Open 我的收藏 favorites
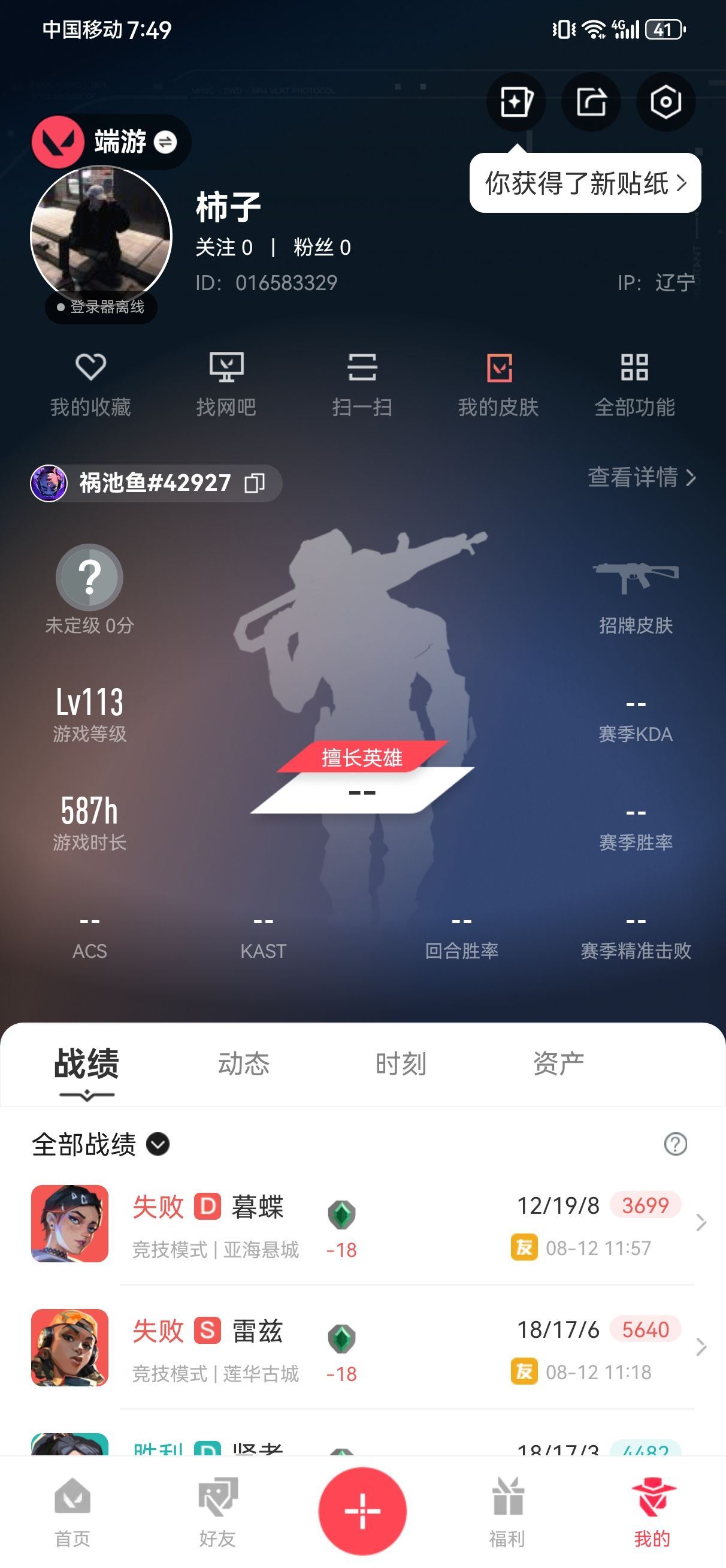Screen dimensions: 726x1568 coord(90,384)
